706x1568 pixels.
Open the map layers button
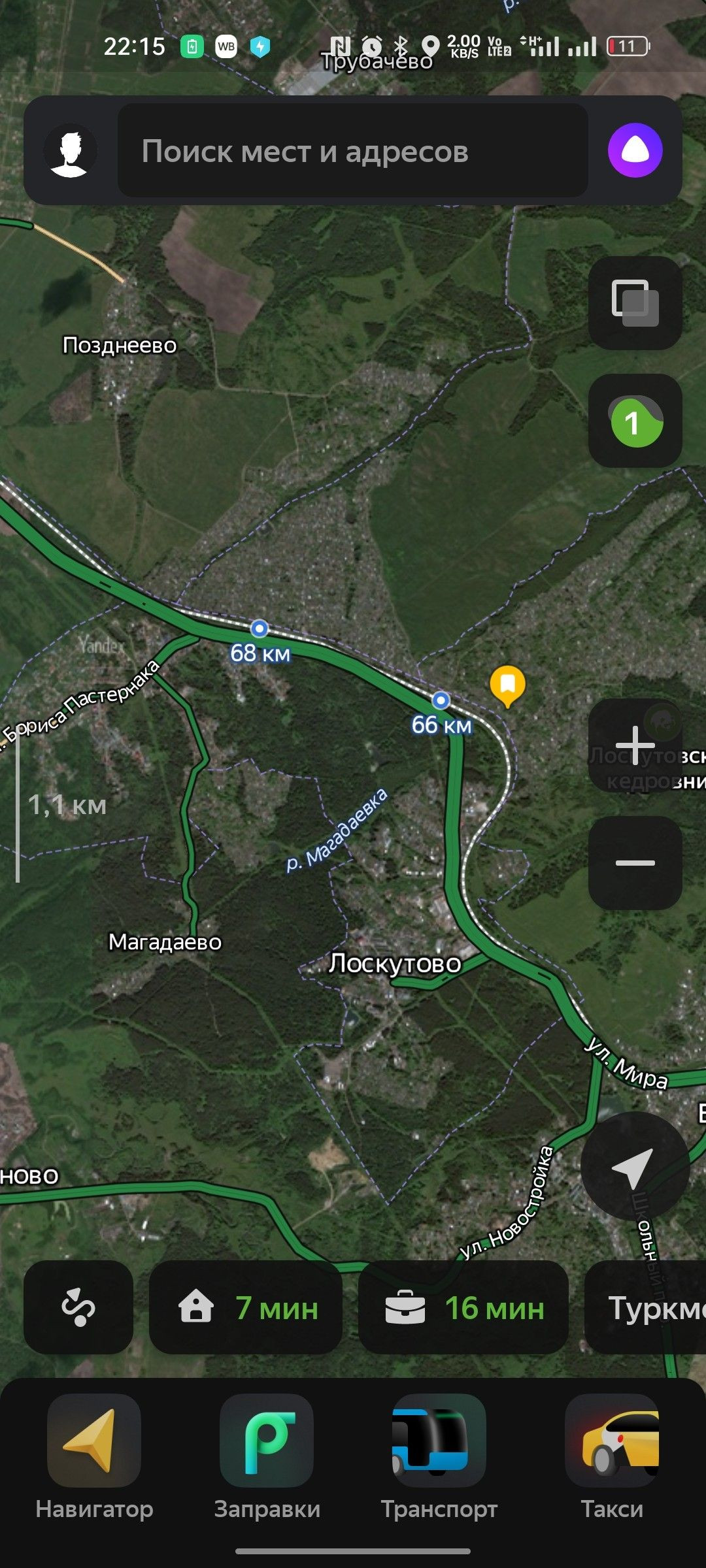pos(635,303)
